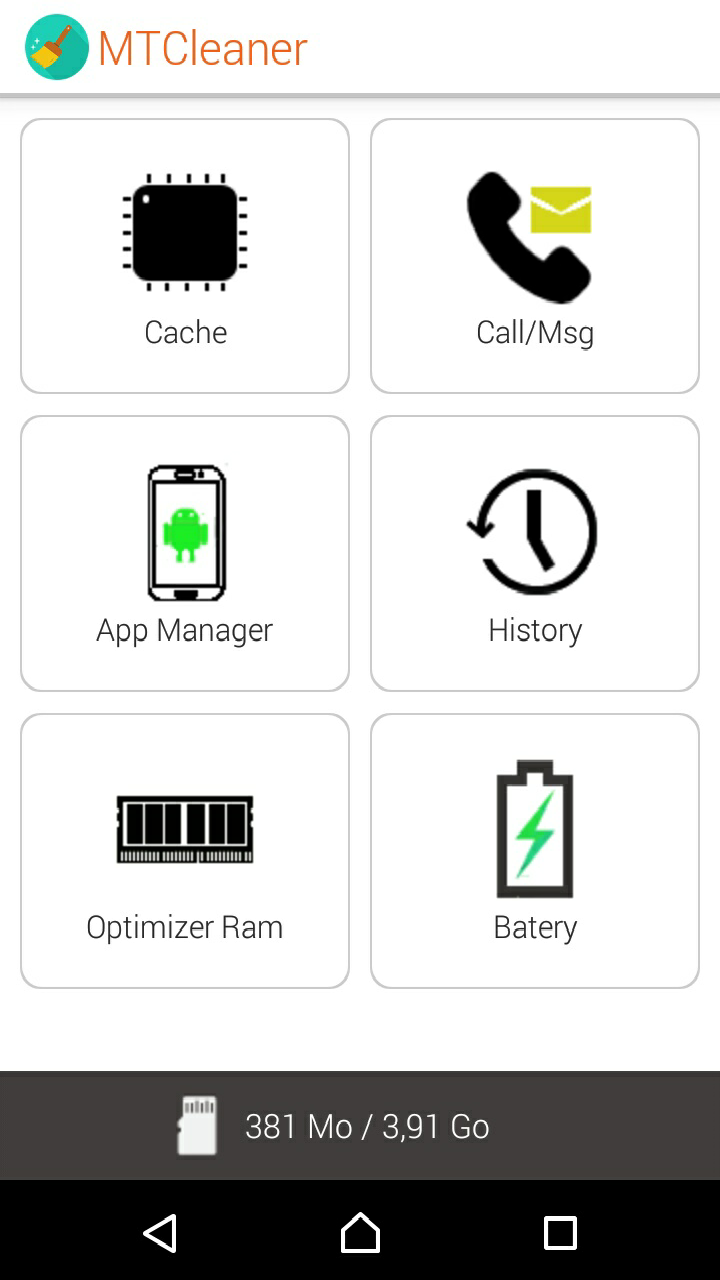Viewport: 720px width, 1280px height.
Task: Click the Call/Msg label text
Action: 534,332
